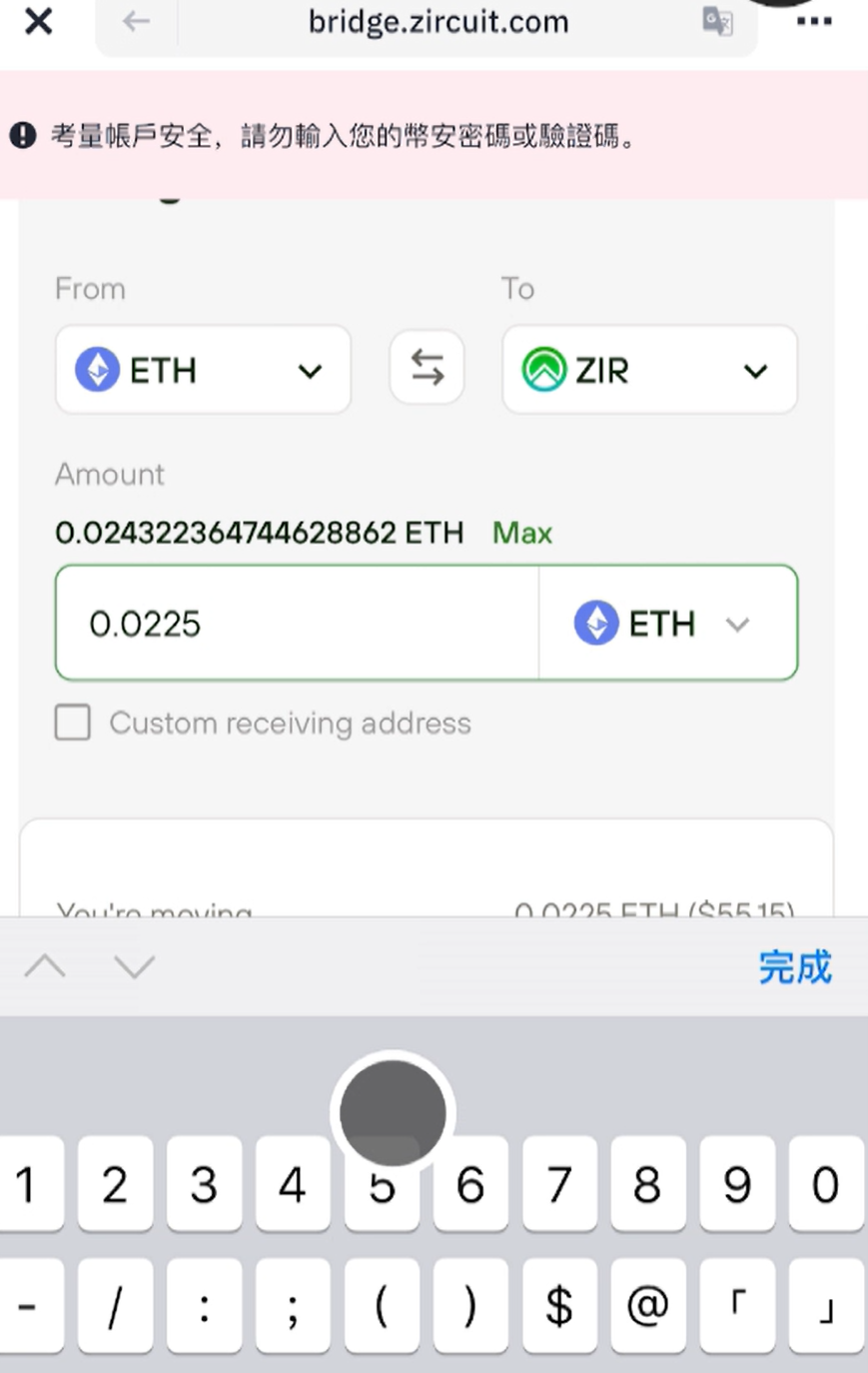This screenshot has width=868, height=1373.
Task: Type the digit 7 on the keyboard
Action: tap(558, 1185)
